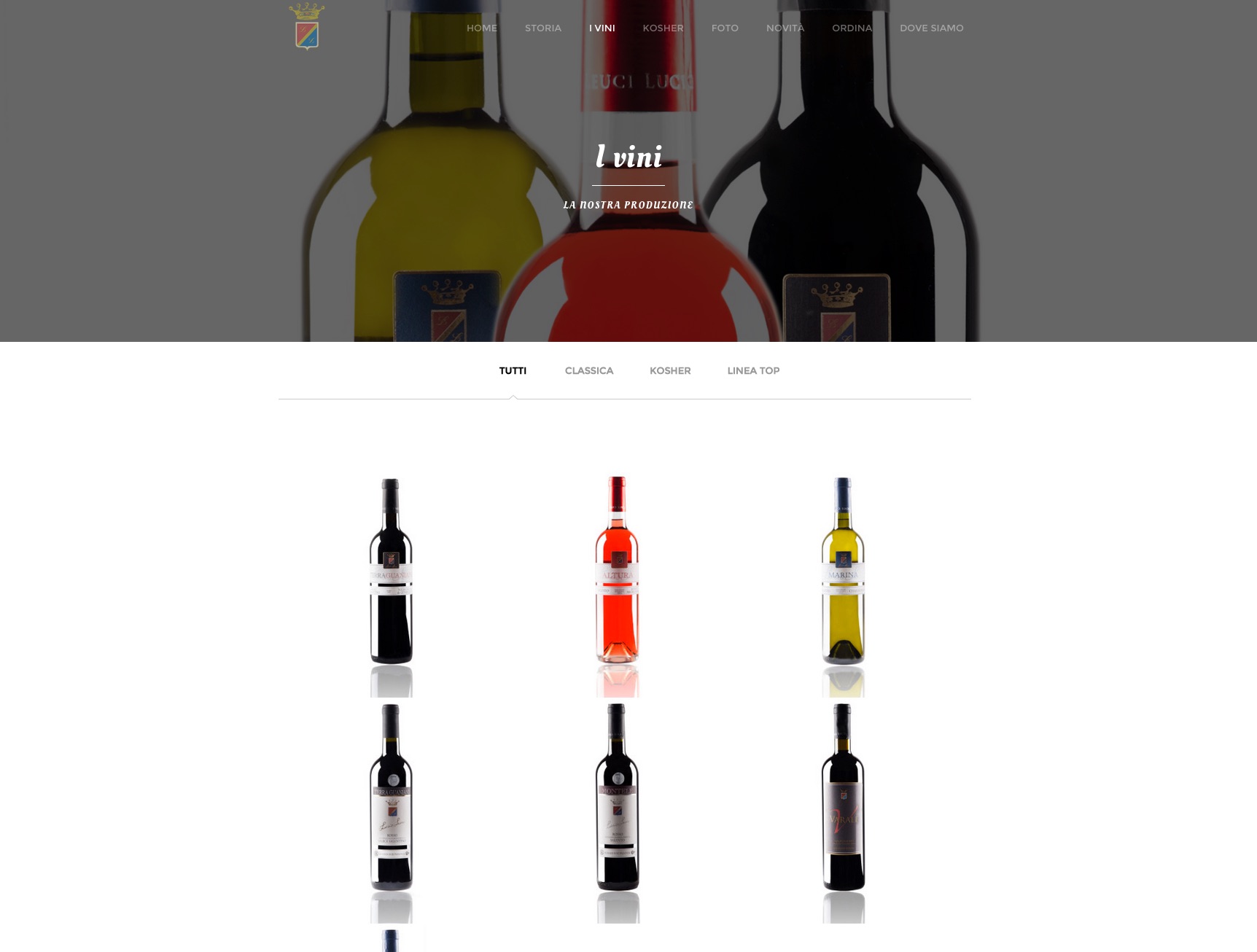Filter wines by Kosher line
This screenshot has height=952, width=1257.
point(669,370)
